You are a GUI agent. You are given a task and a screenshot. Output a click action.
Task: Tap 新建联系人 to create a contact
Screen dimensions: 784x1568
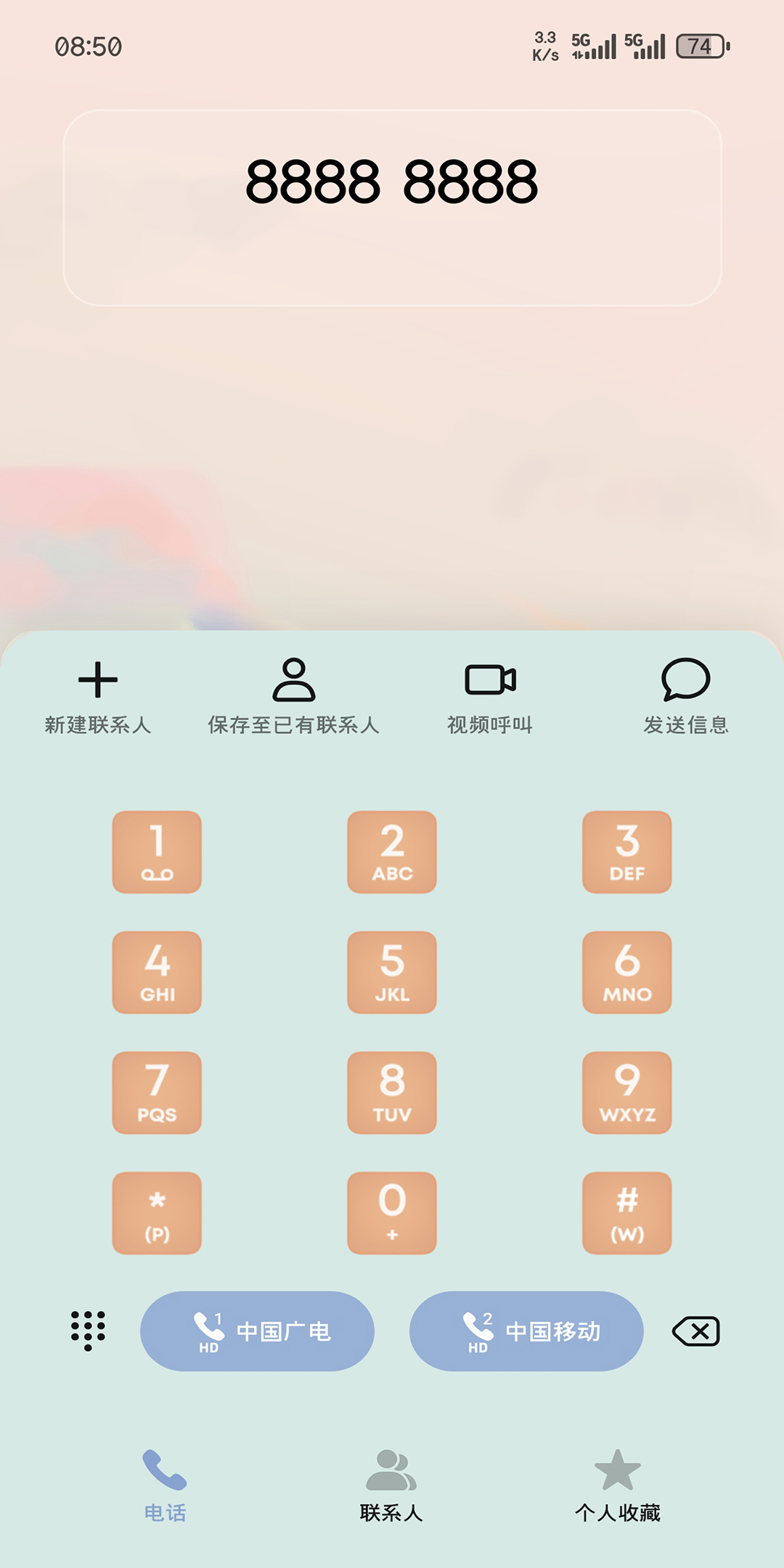[98, 697]
